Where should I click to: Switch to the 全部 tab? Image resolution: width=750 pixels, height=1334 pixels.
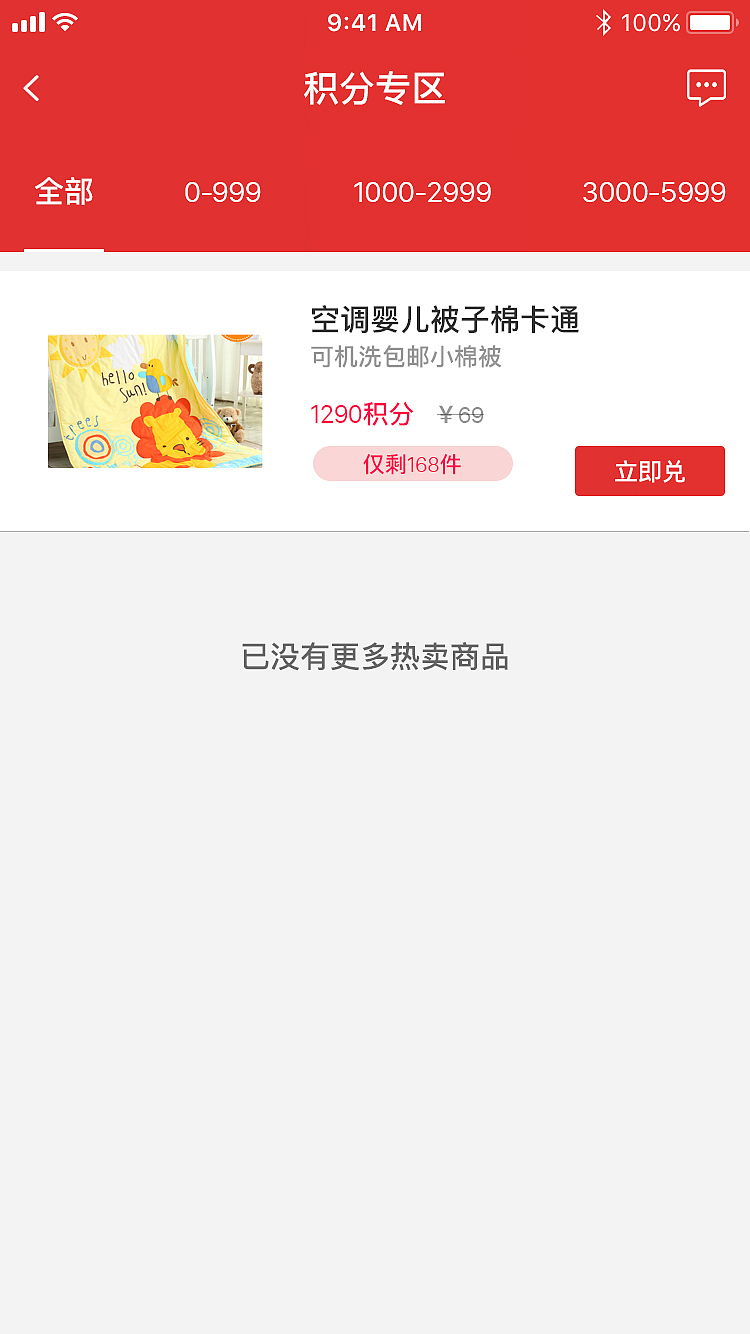click(x=64, y=192)
